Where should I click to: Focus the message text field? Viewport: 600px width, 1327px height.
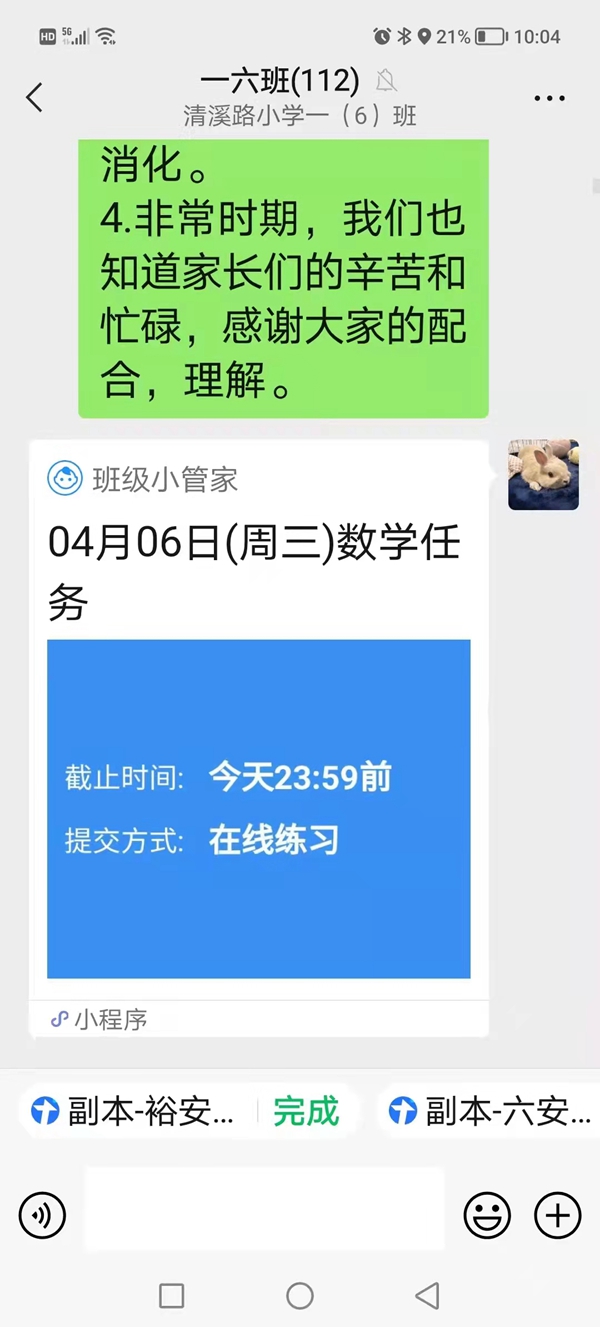[264, 1210]
